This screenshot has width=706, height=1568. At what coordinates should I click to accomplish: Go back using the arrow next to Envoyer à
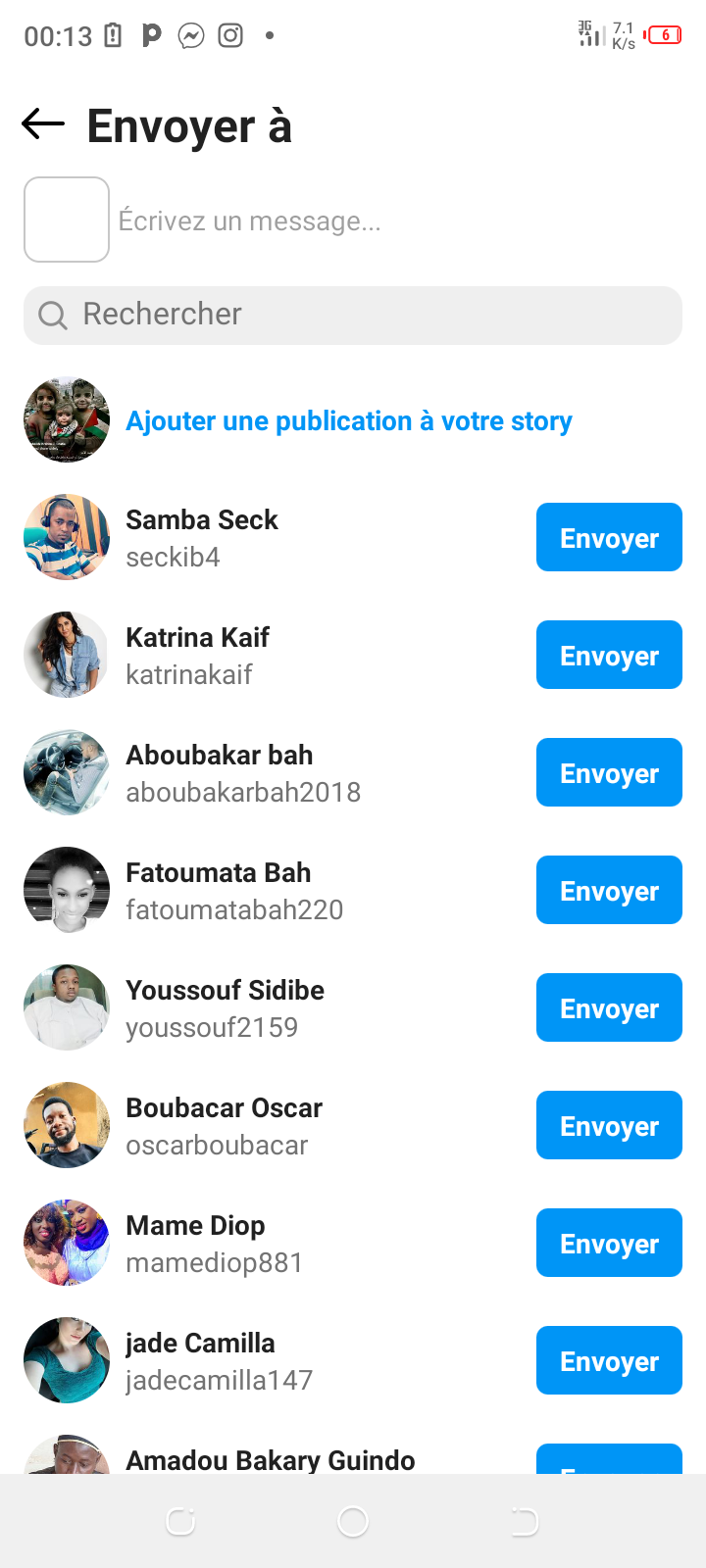click(x=43, y=124)
